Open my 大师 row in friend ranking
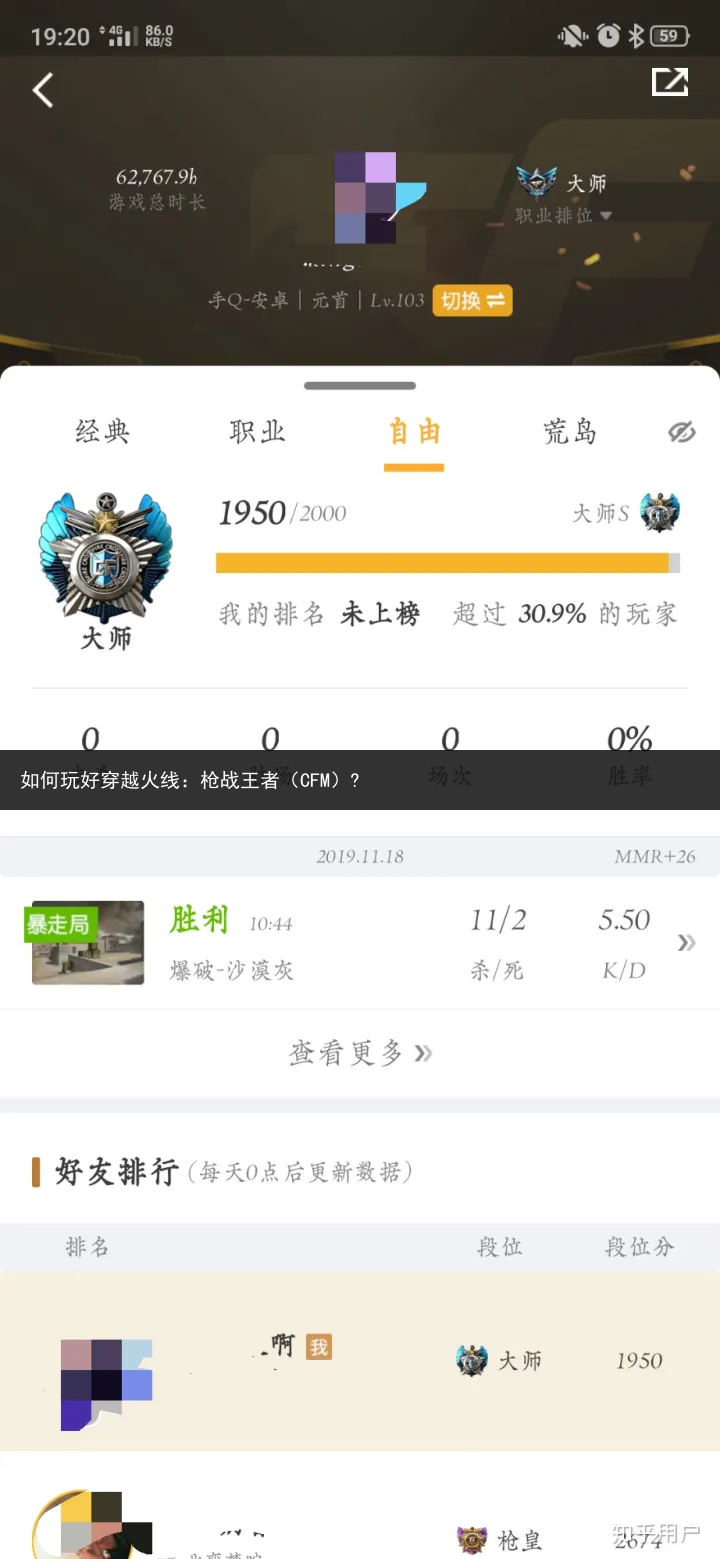 pos(360,1360)
